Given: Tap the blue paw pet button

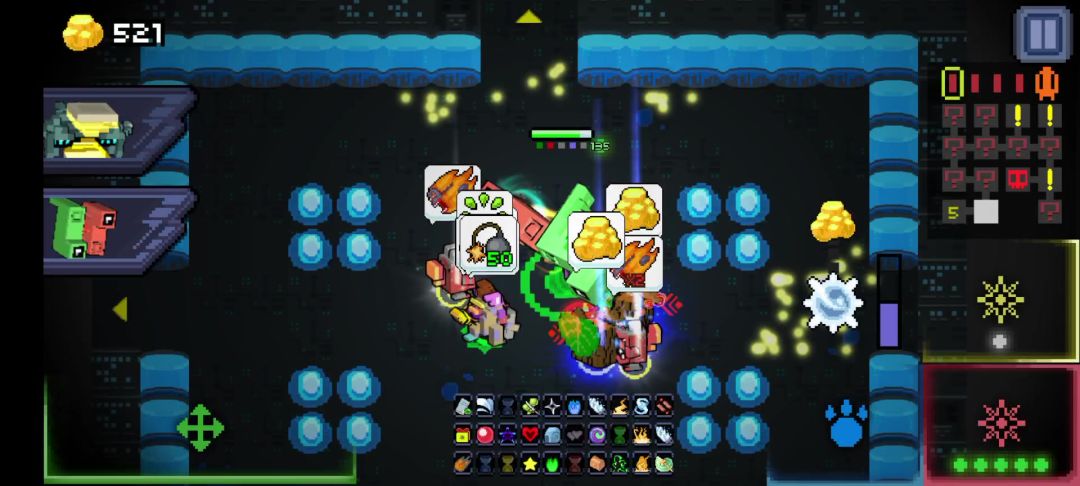Looking at the screenshot, I should pyautogui.click(x=846, y=424).
